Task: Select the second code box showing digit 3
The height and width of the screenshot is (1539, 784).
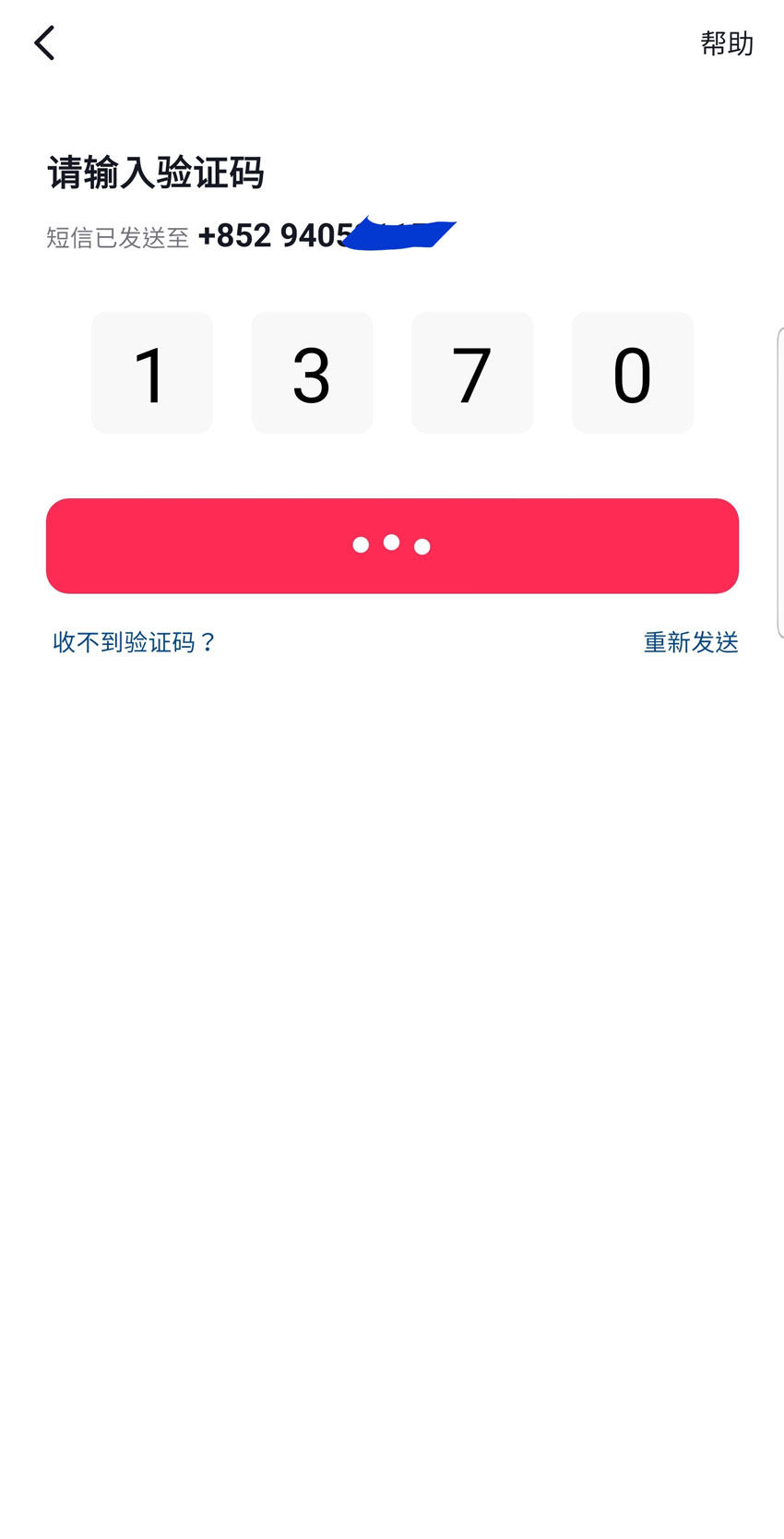Action: 312,373
